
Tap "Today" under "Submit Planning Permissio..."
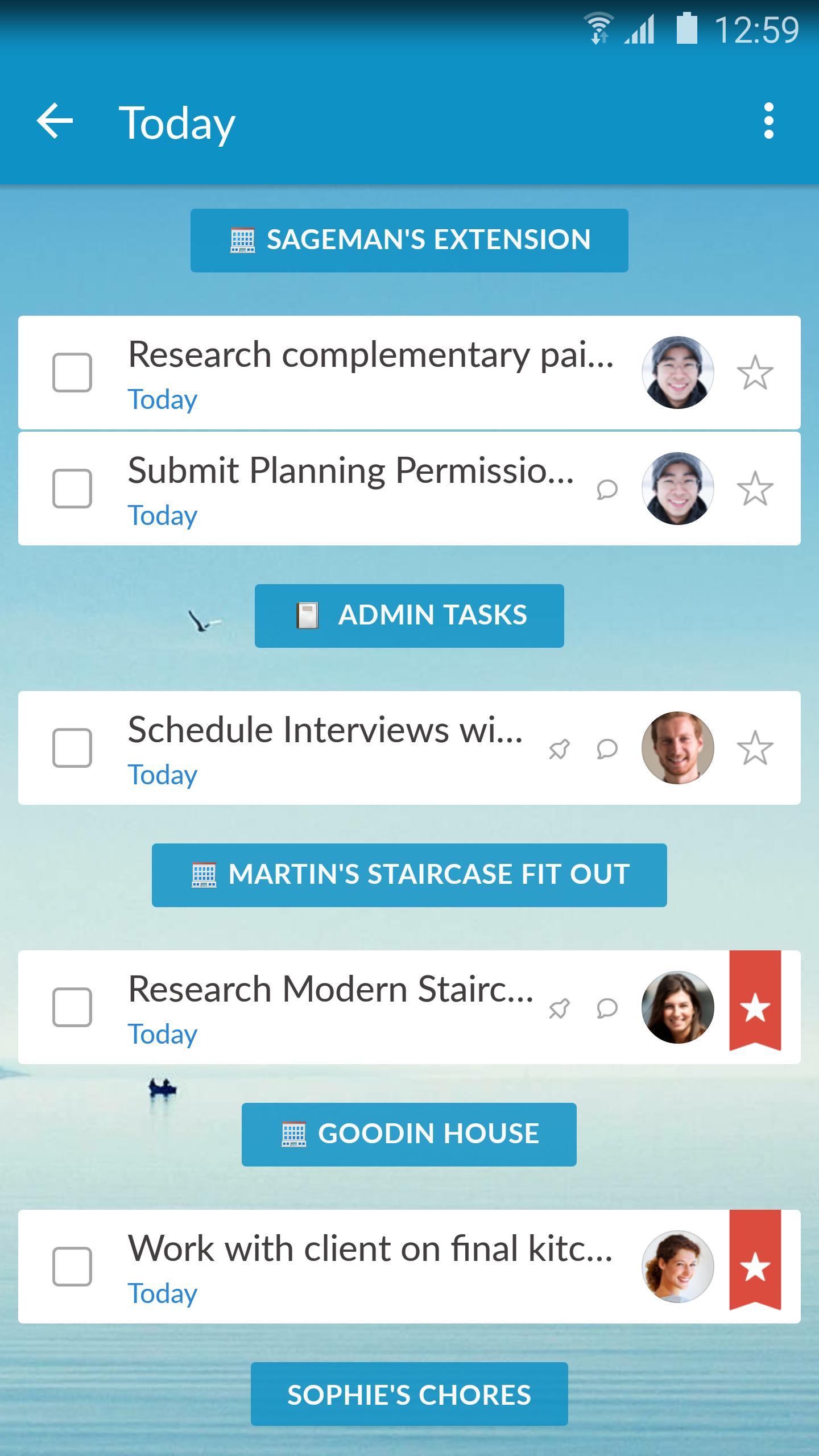point(162,515)
